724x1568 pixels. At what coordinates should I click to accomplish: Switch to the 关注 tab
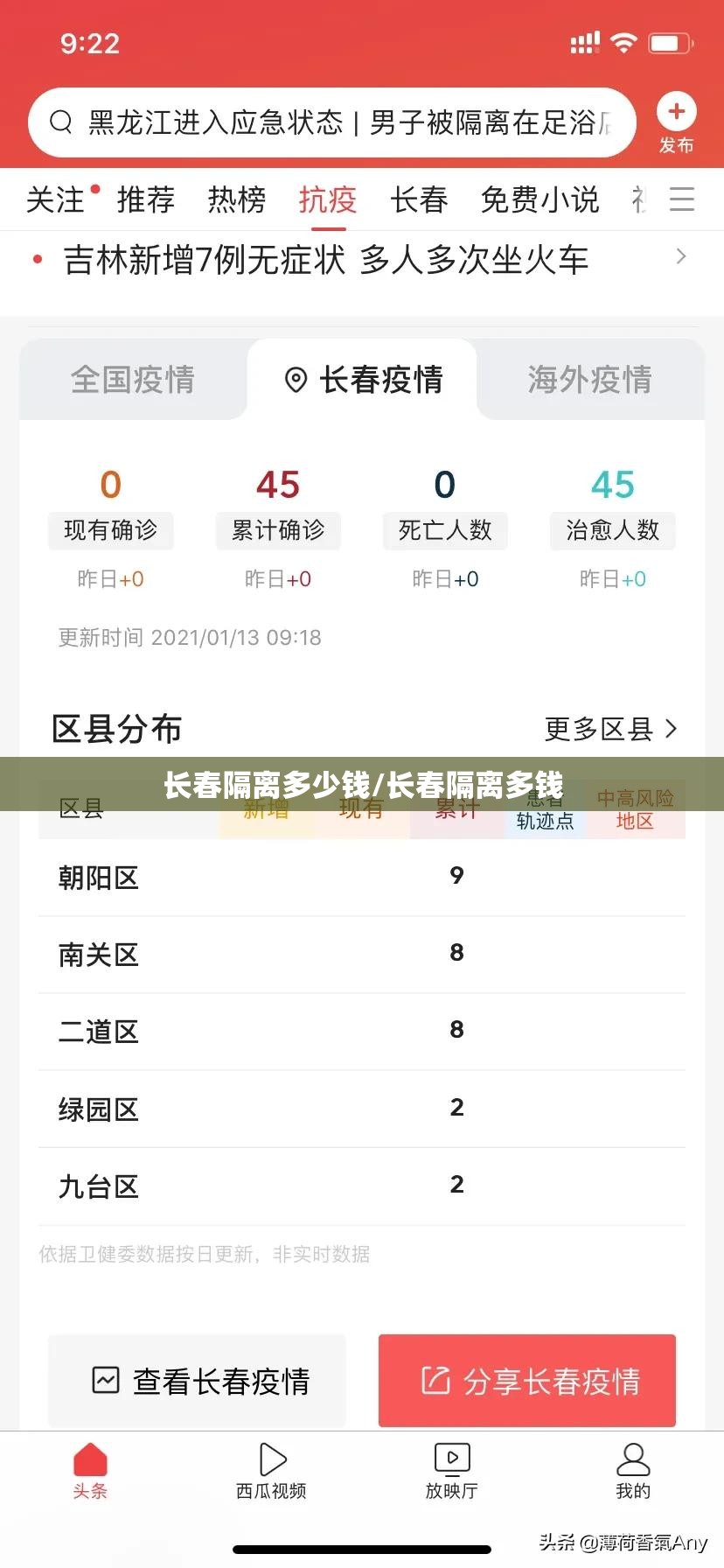[x=55, y=200]
